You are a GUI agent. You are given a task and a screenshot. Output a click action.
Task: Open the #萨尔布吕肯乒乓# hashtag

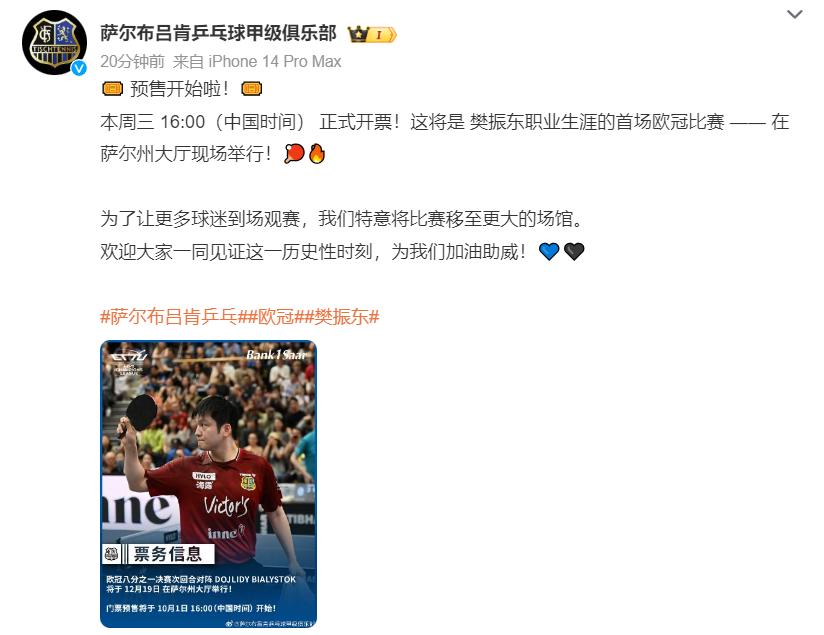click(169, 317)
